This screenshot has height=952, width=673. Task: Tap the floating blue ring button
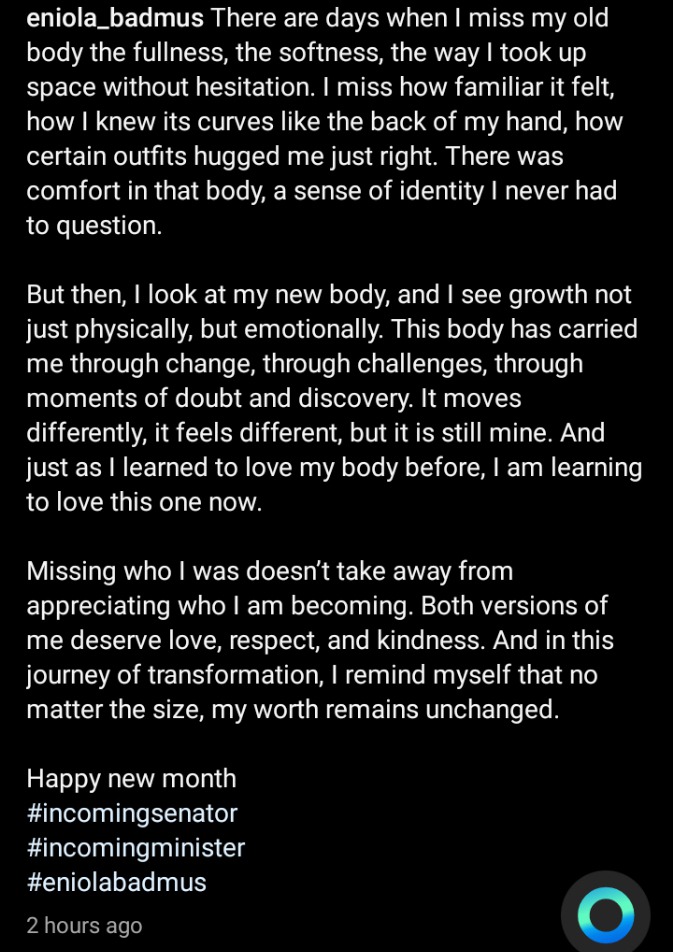tap(605, 914)
